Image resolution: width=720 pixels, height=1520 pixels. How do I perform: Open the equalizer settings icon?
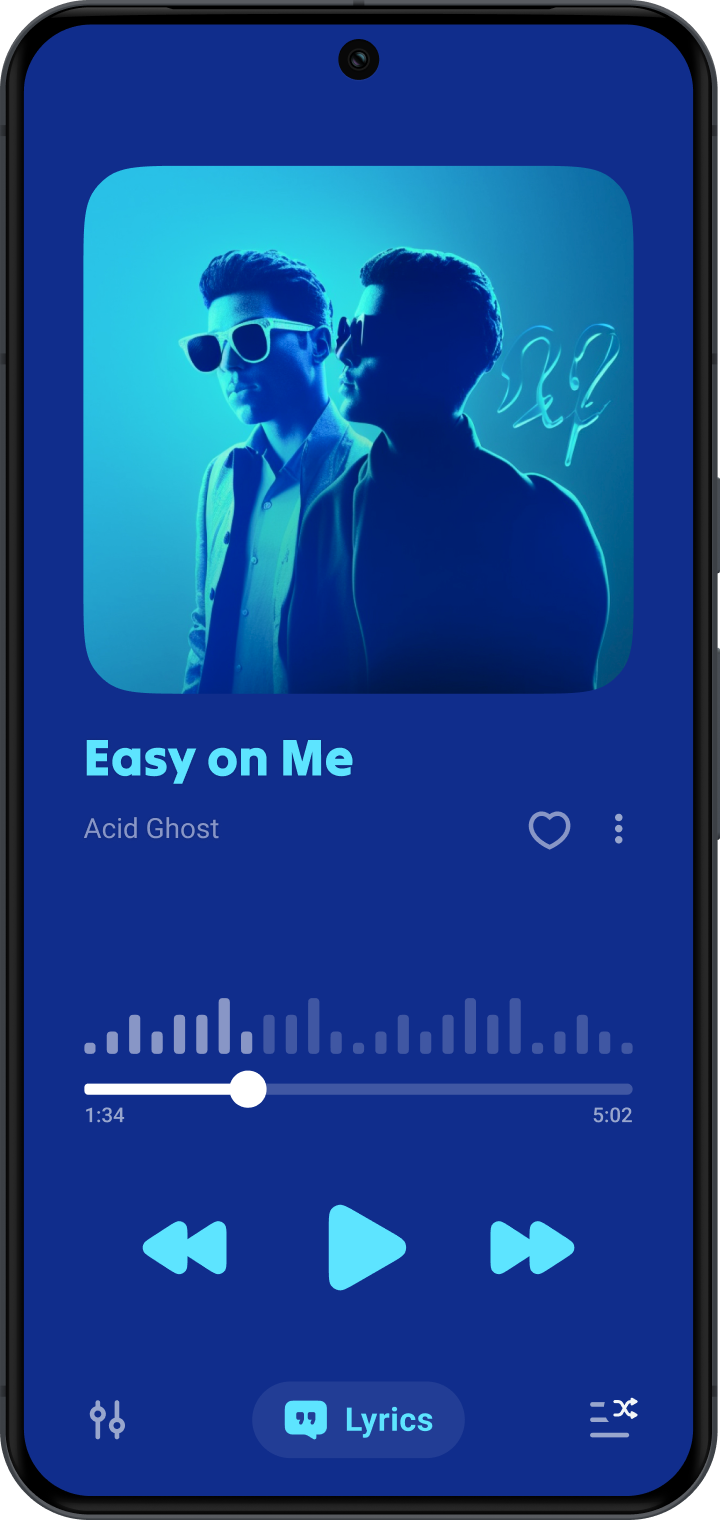(107, 1419)
